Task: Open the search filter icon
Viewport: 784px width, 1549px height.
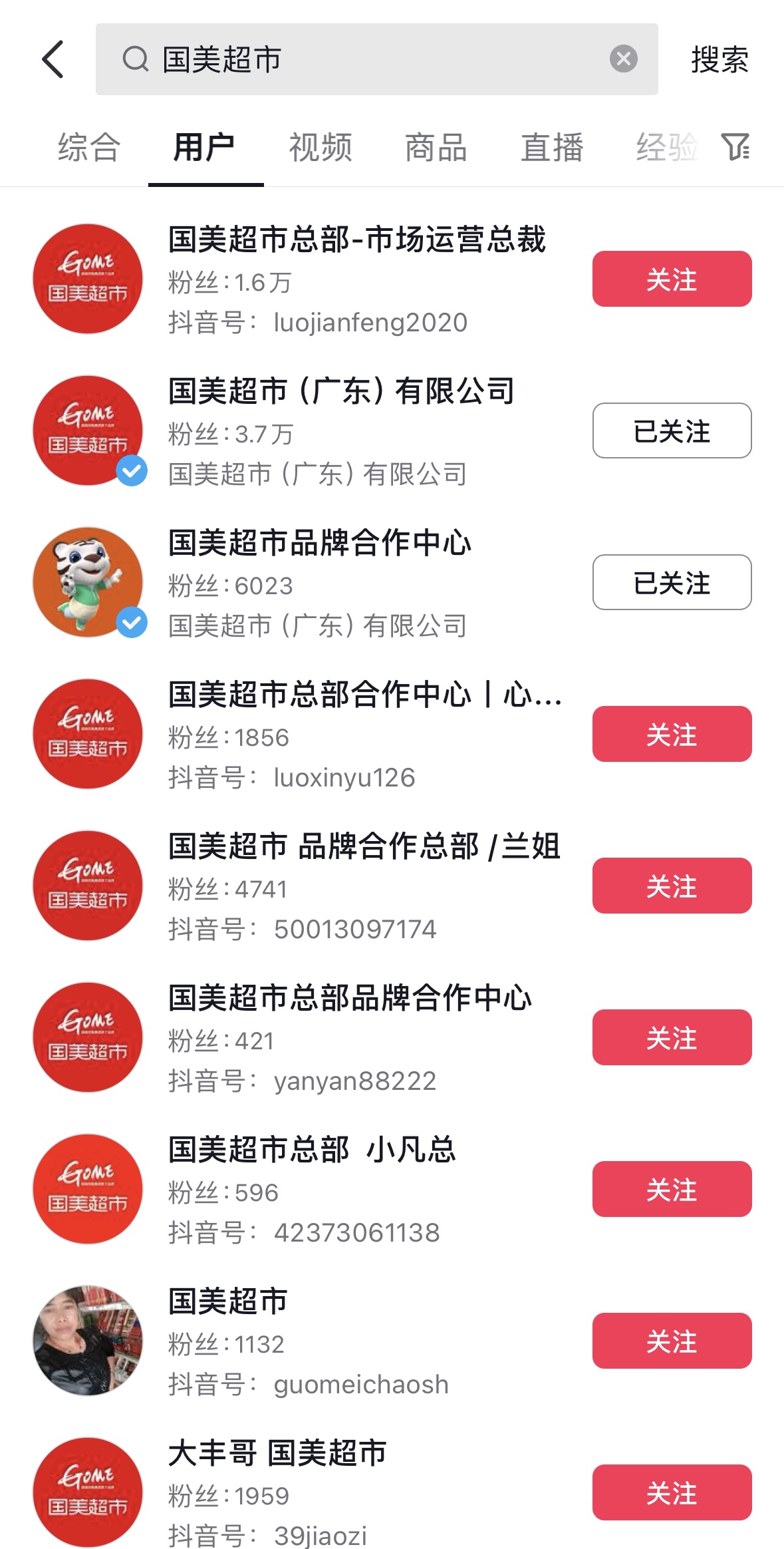Action: (x=735, y=147)
